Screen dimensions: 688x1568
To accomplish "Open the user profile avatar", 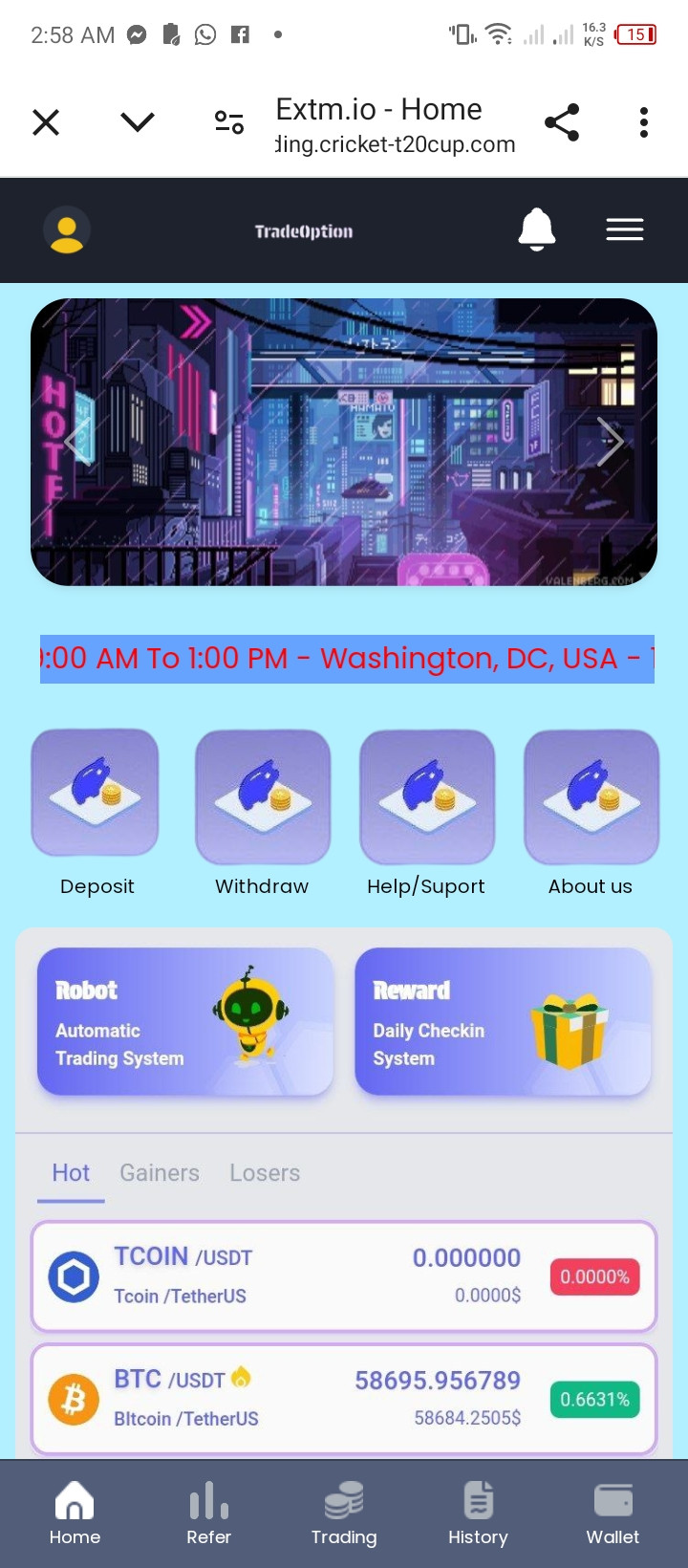I will pos(67,230).
